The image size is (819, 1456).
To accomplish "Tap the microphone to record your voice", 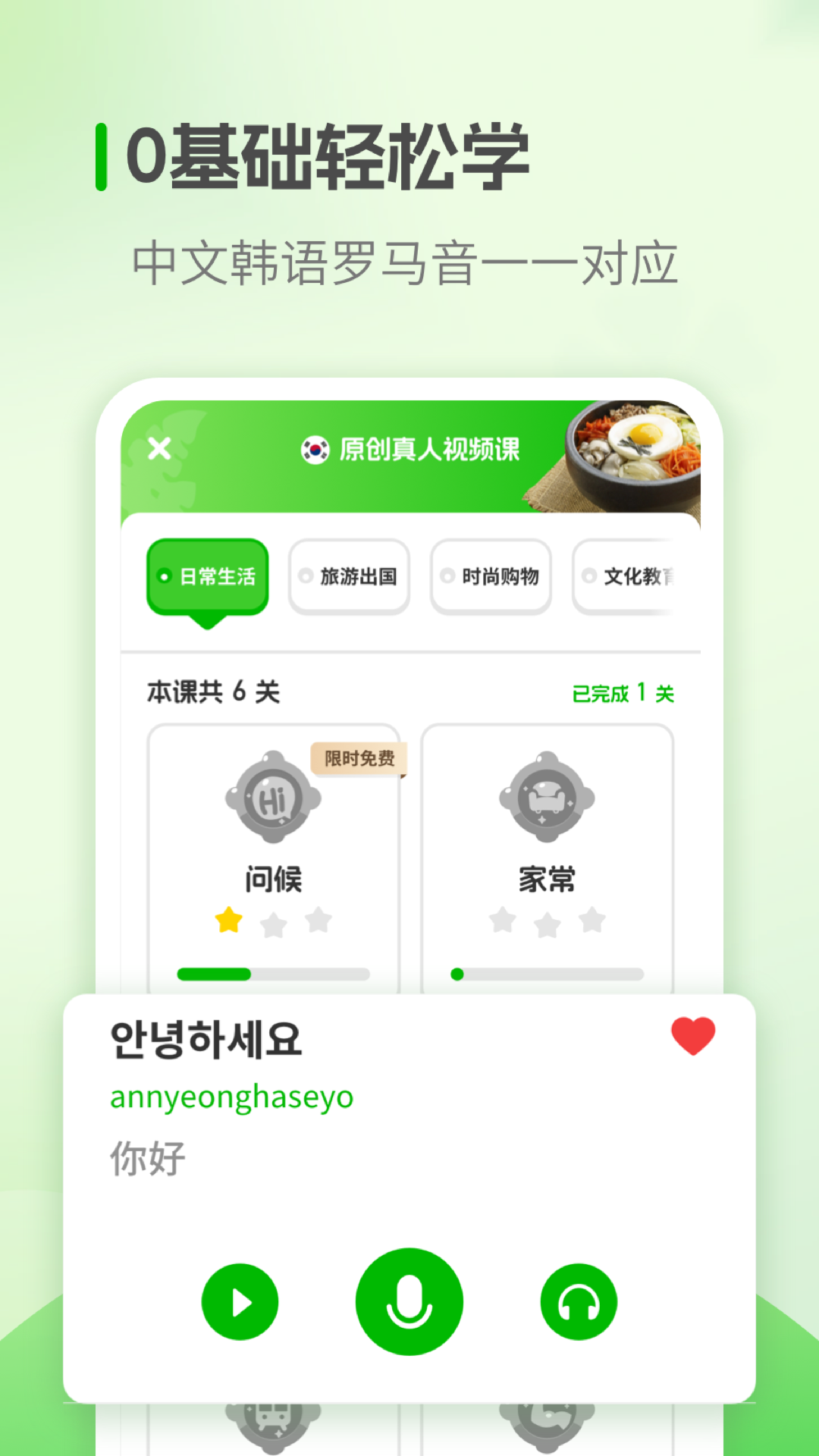I will (x=409, y=1301).
